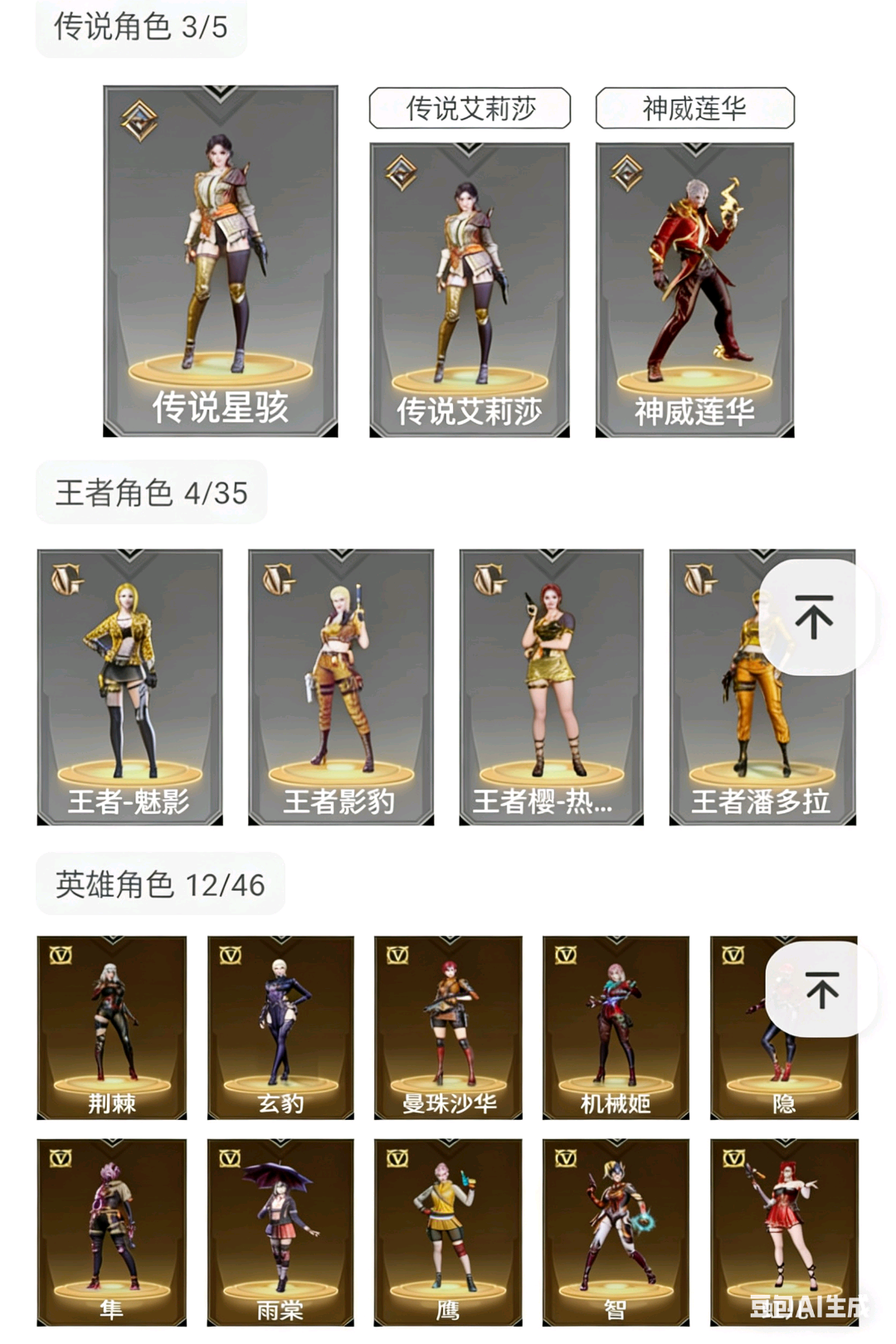Select the 神威莲华 tag label
Screen dimensions: 896x1344
[696, 106]
